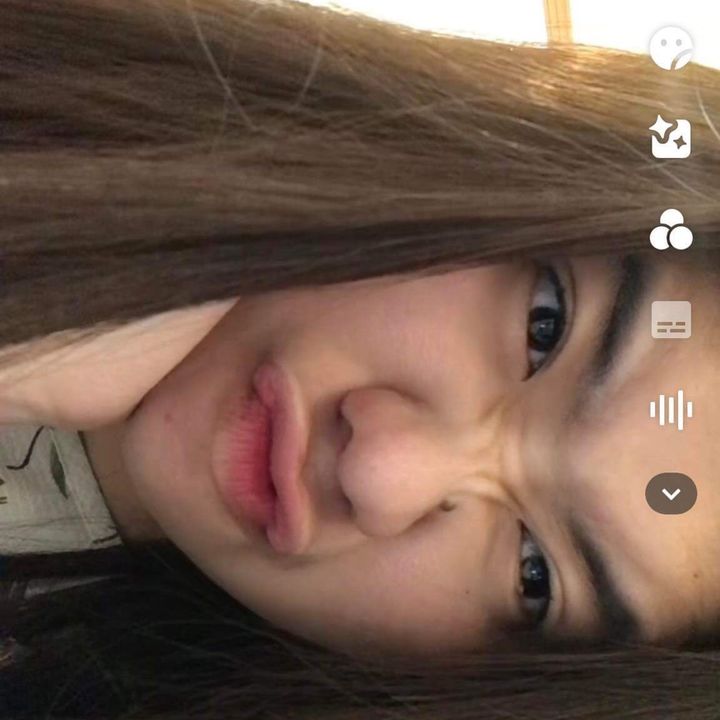This screenshot has height=720, width=720.
Task: Open the stickers panel
Action: (x=671, y=48)
